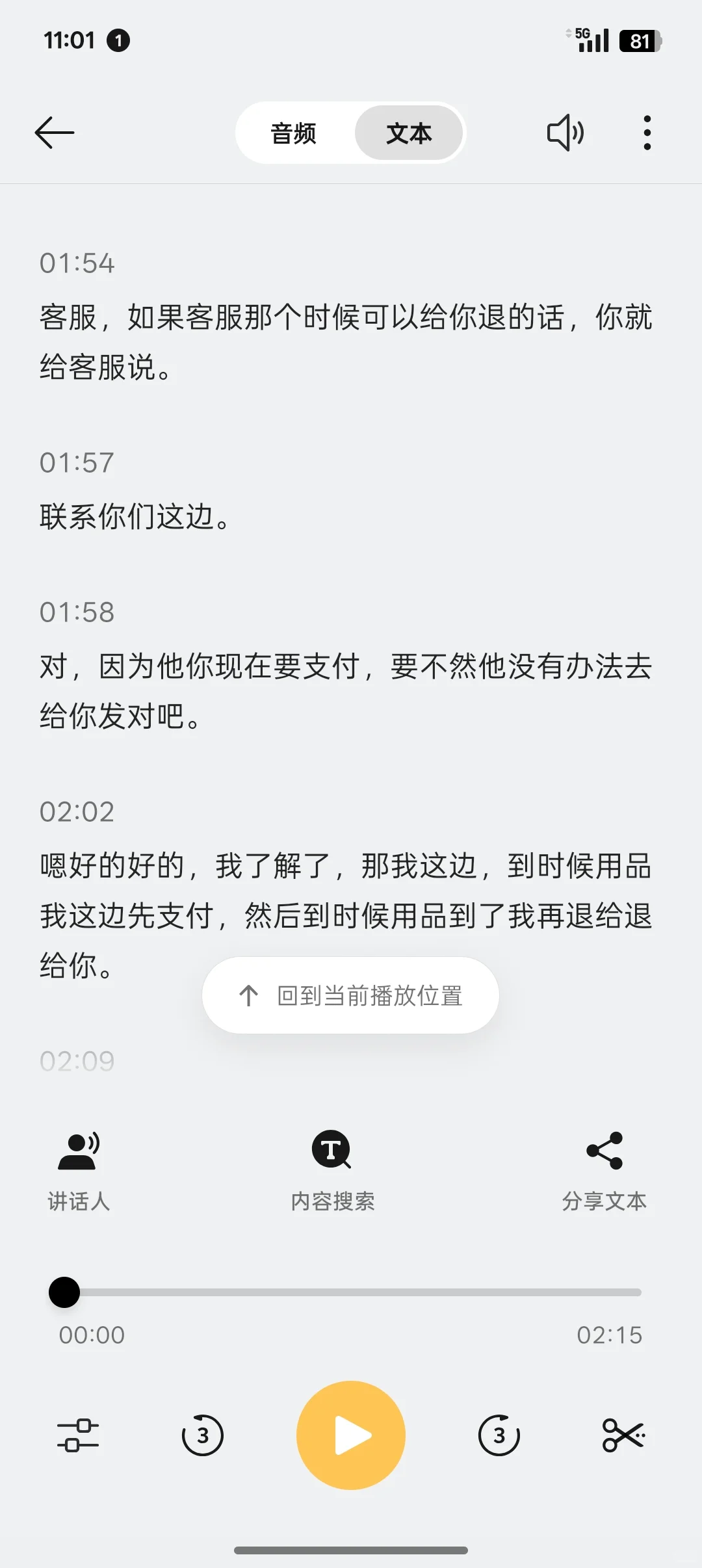Play the recording

351,1435
